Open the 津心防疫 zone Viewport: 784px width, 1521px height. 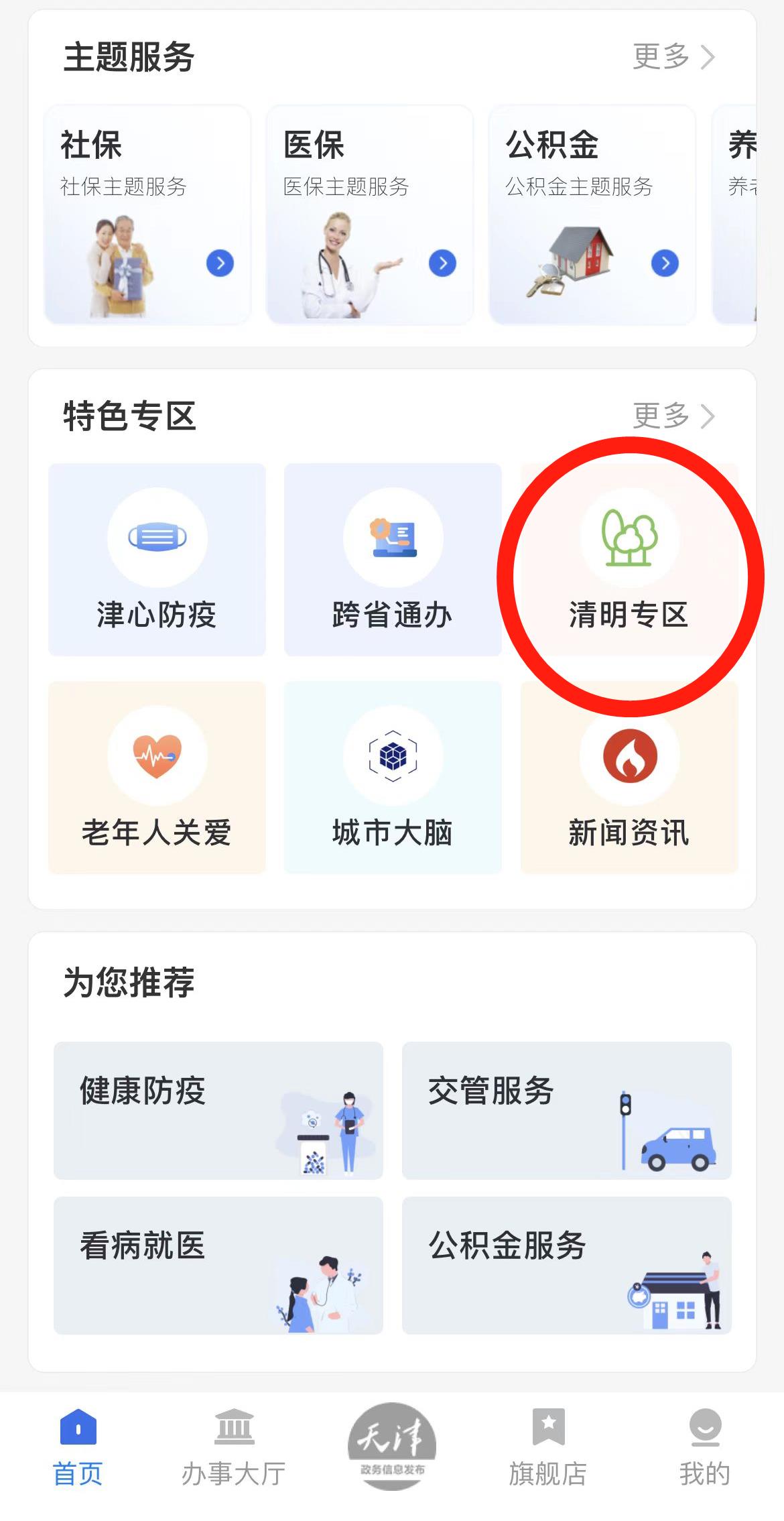tap(157, 560)
